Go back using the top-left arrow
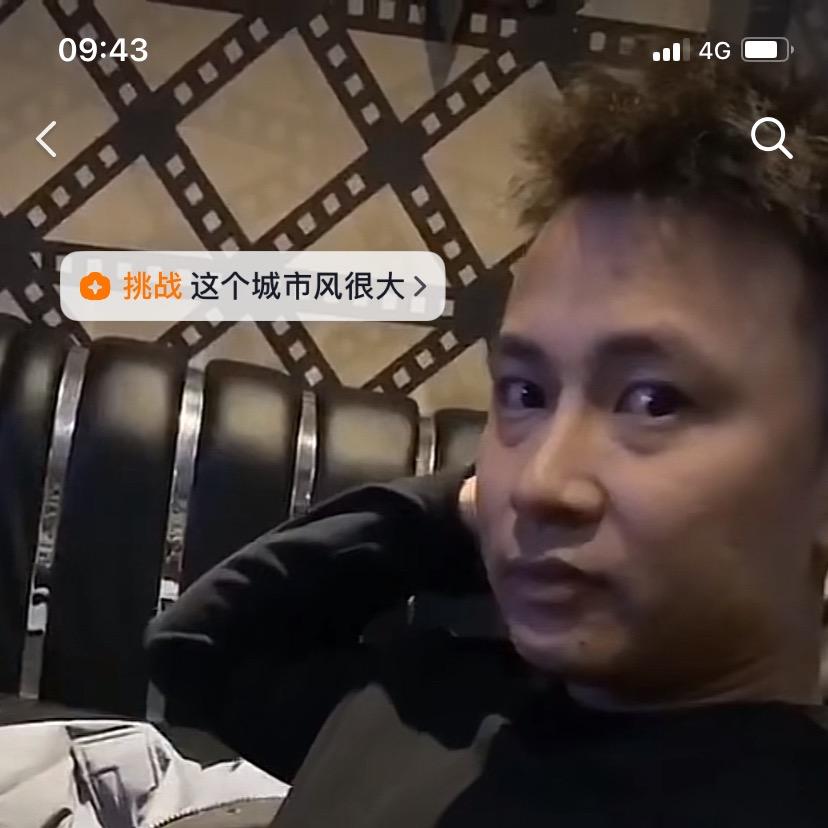Screen dimensions: 828x828 pos(46,139)
